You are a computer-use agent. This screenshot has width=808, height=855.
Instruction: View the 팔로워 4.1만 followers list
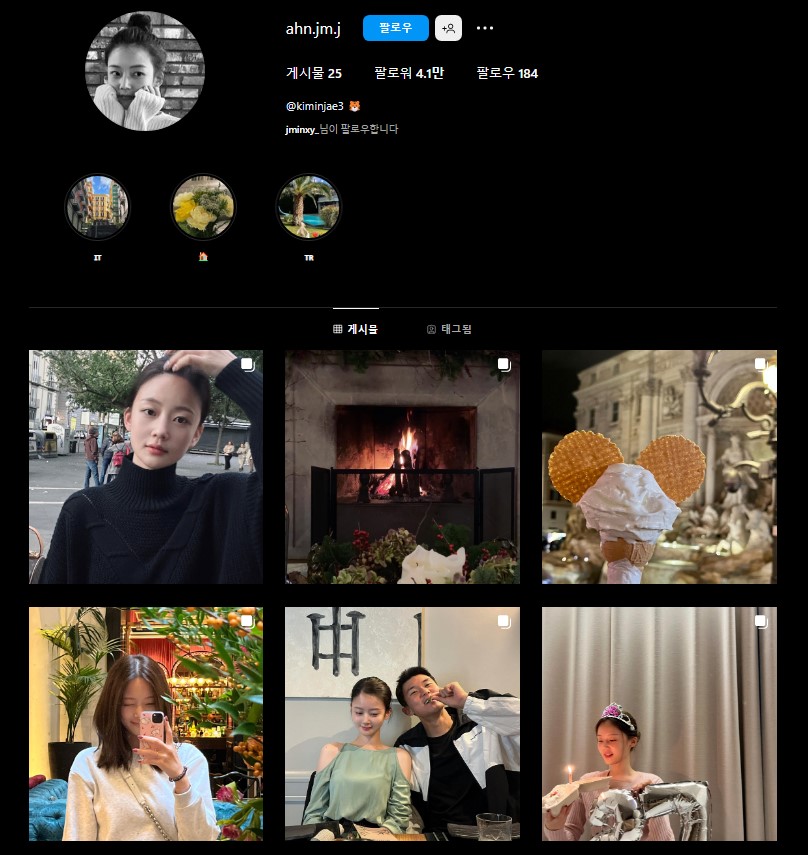(408, 74)
